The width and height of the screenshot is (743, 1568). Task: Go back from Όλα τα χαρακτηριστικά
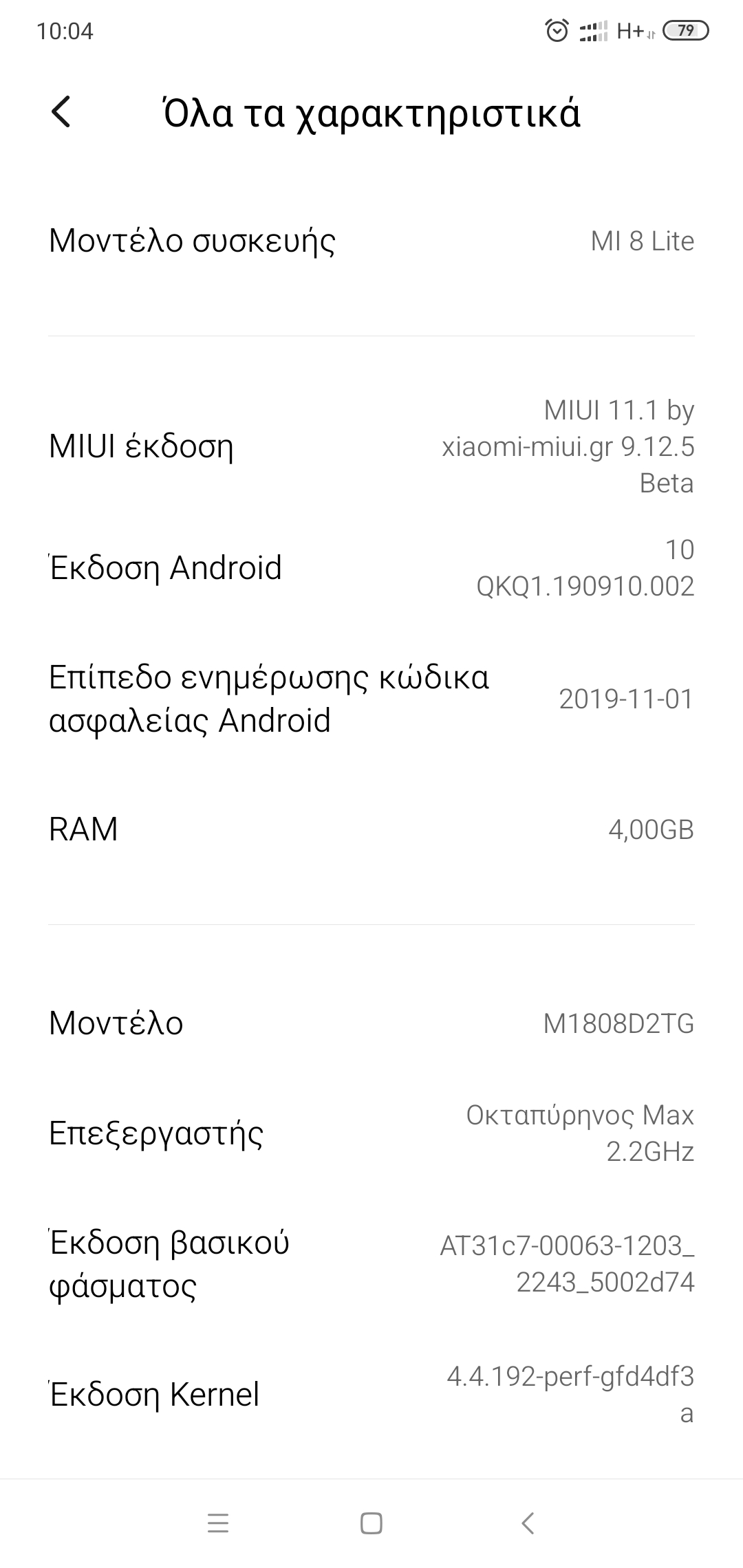coord(61,112)
